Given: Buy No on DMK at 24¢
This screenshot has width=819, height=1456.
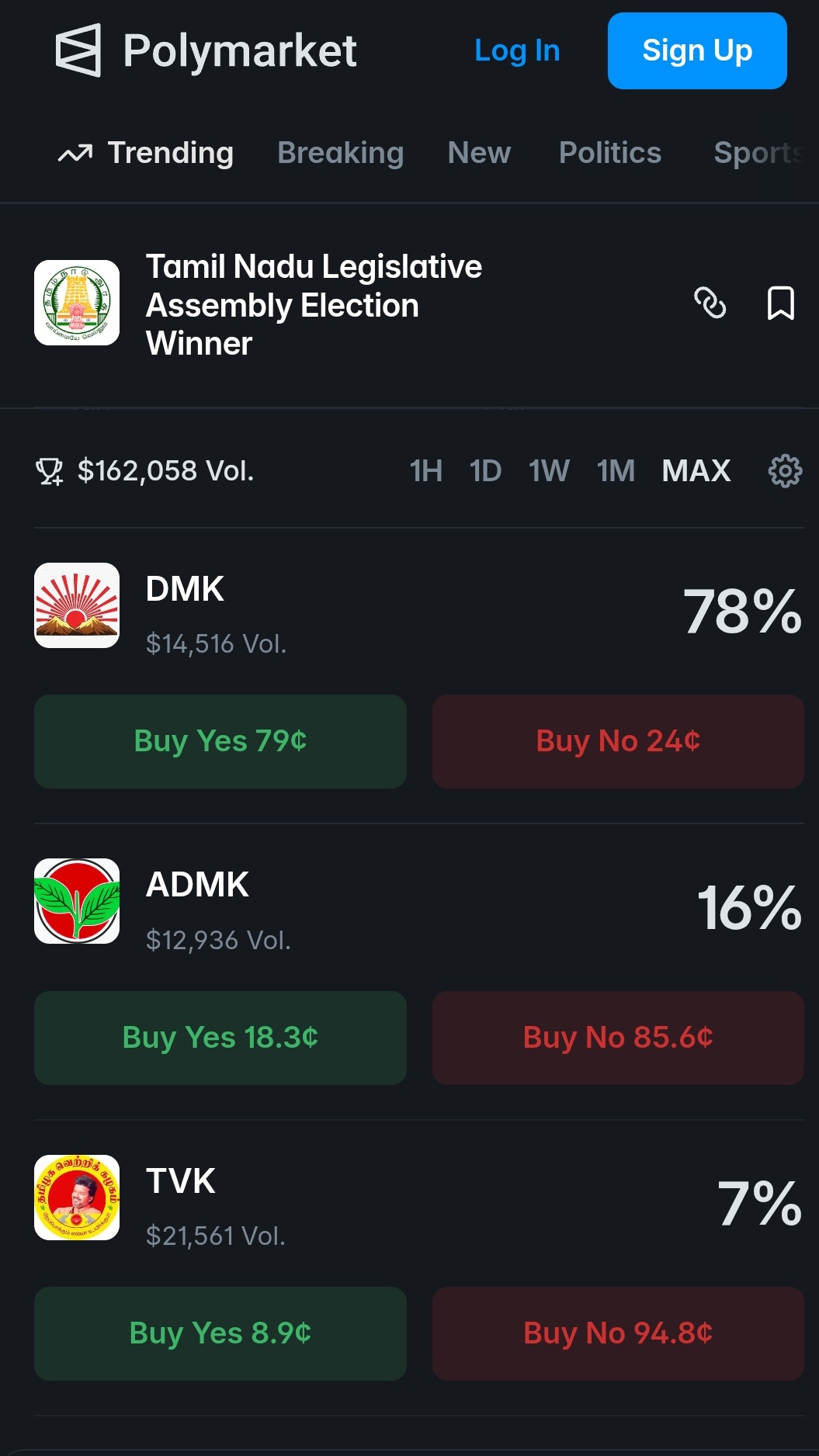Looking at the screenshot, I should click(617, 741).
